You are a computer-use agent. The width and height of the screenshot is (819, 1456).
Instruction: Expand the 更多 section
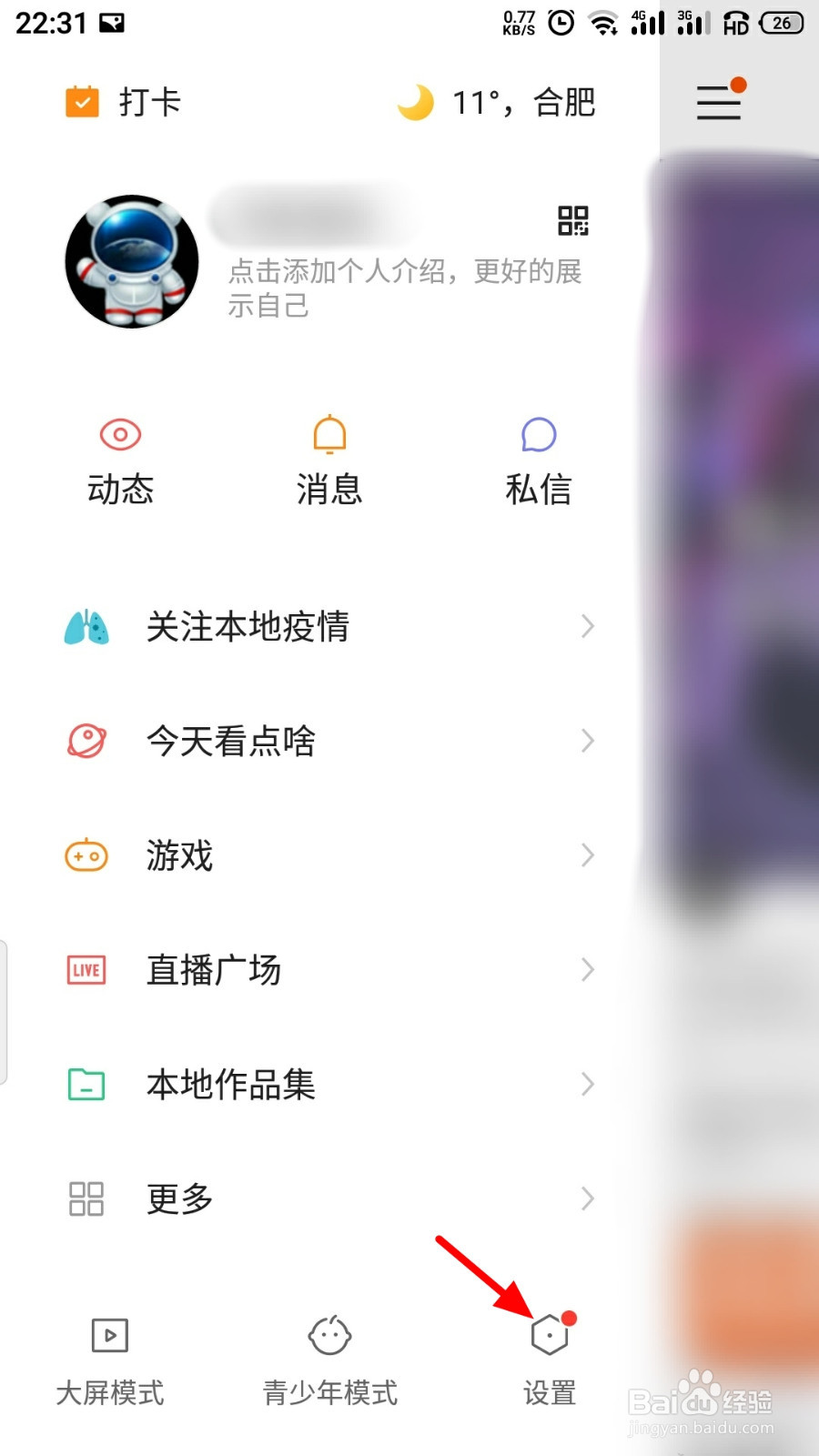[178, 1199]
